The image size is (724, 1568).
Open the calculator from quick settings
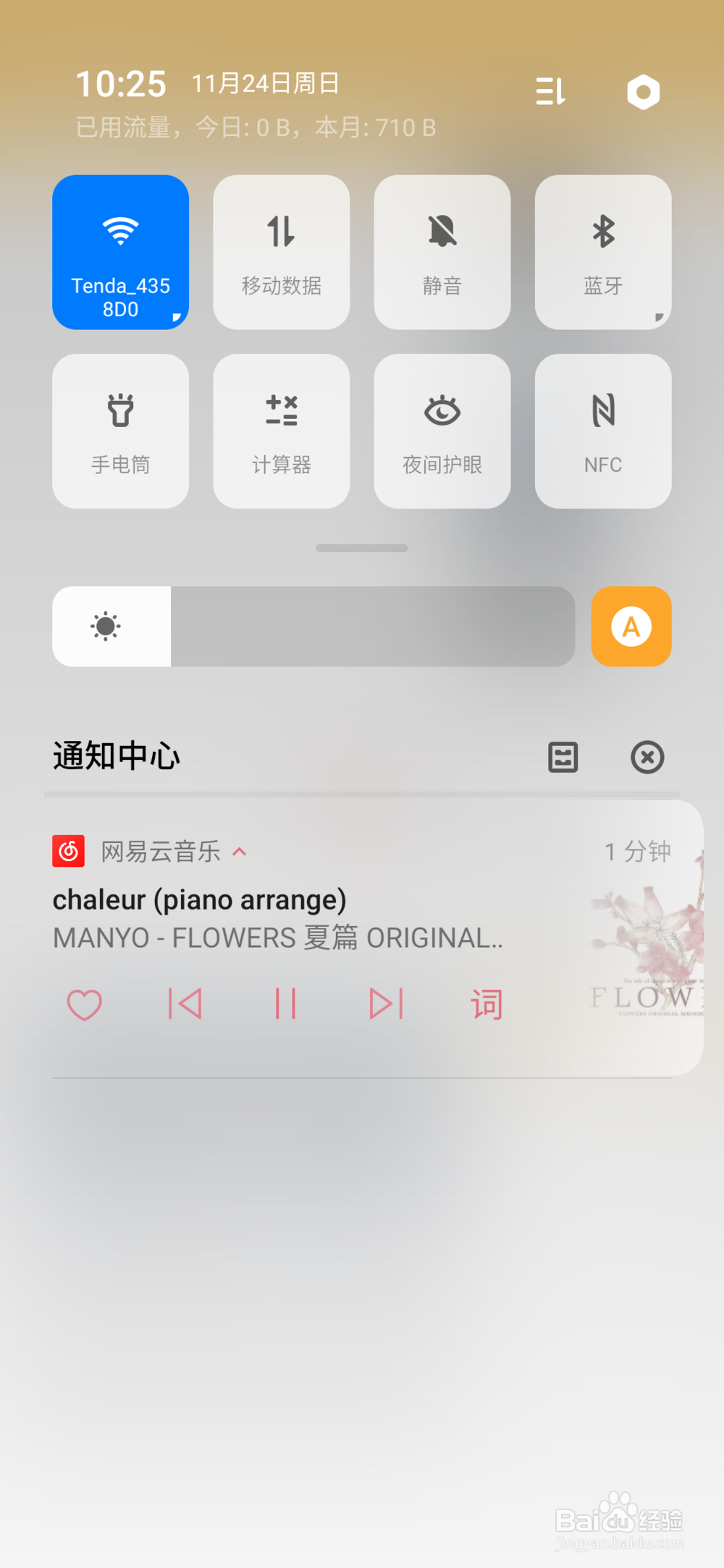[281, 431]
